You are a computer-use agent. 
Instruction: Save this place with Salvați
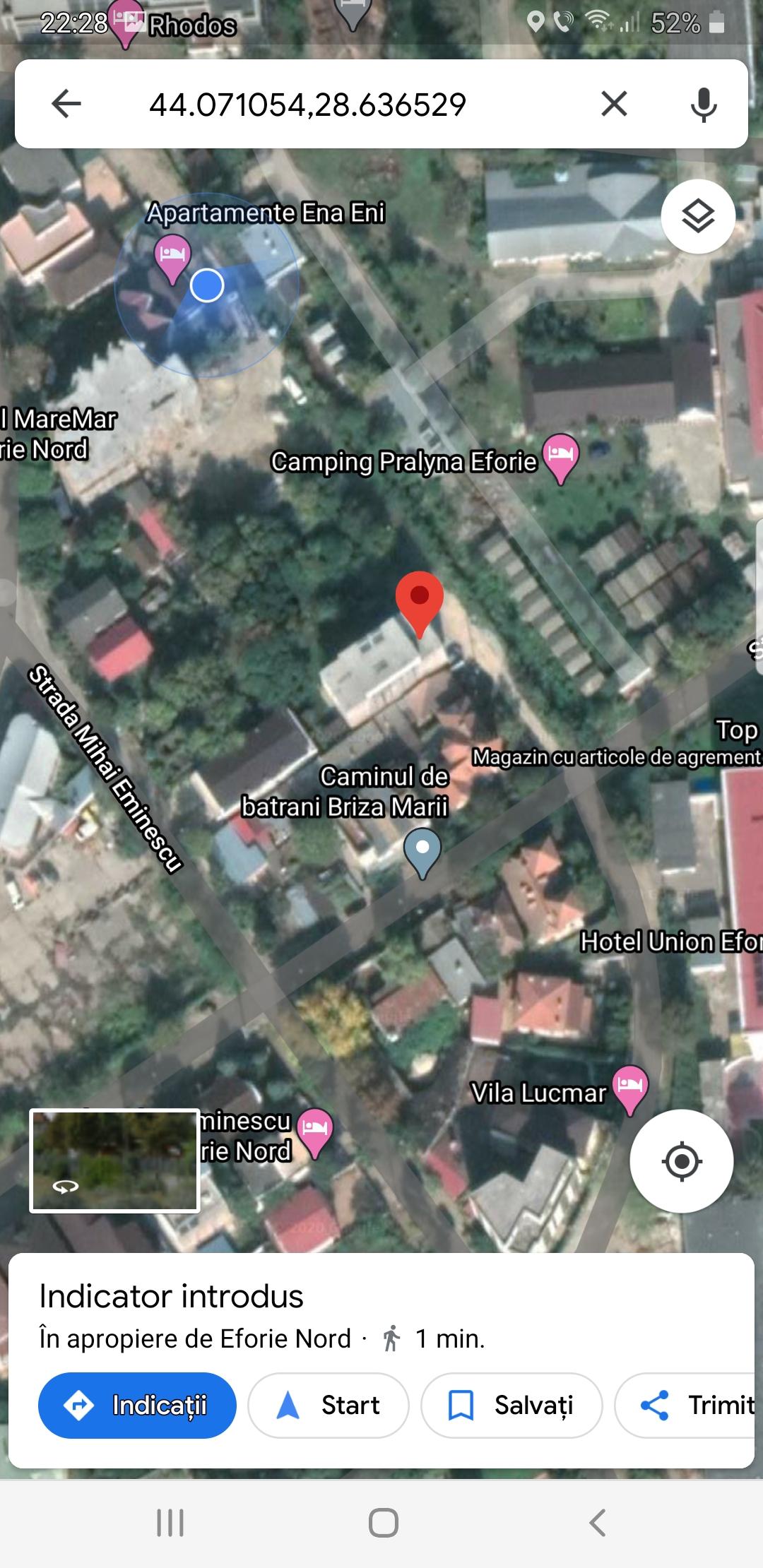[x=511, y=1405]
